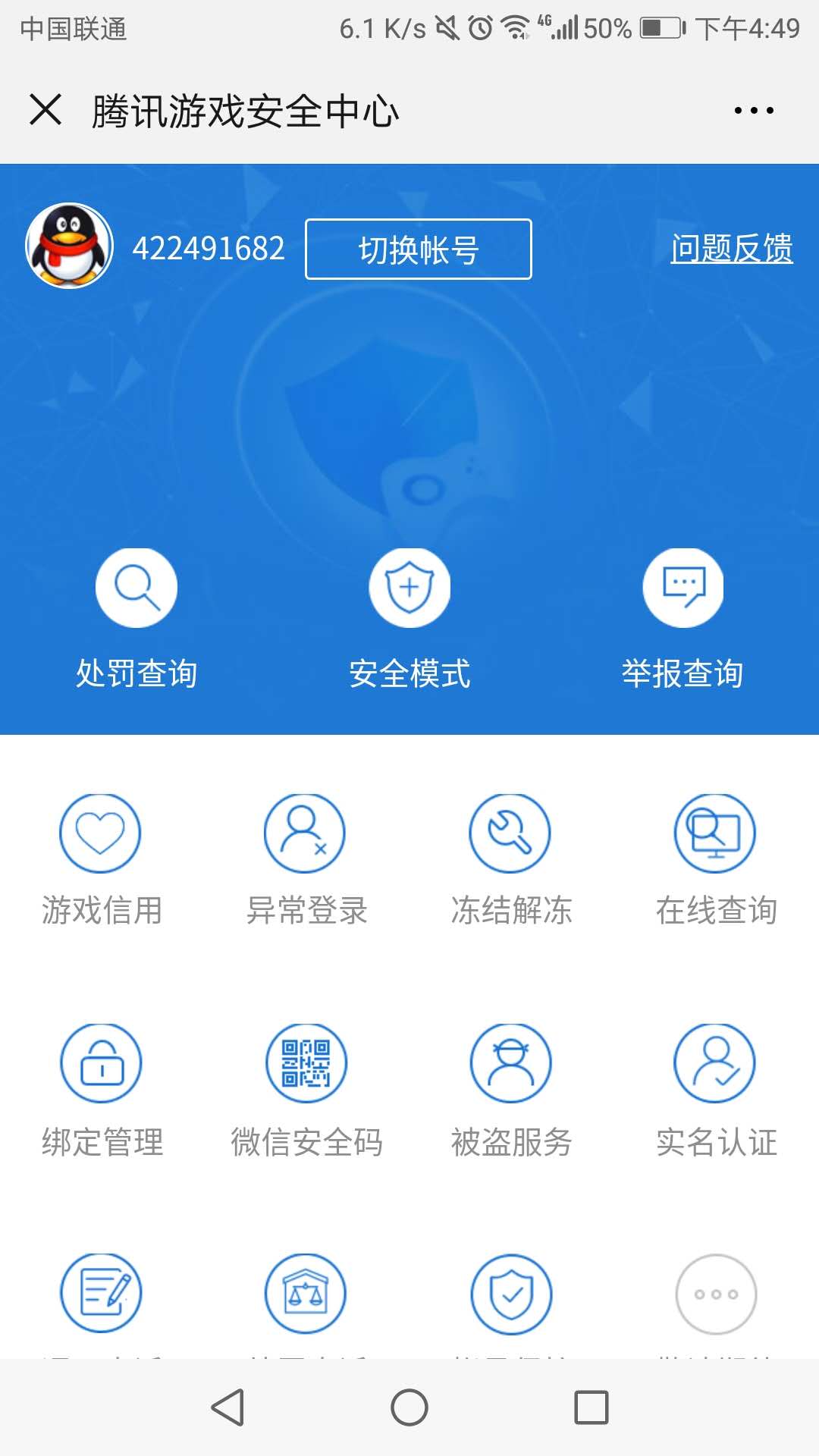This screenshot has width=819, height=1456.
Task: Click the grey three-dots coming-soon circle
Action: point(714,1294)
